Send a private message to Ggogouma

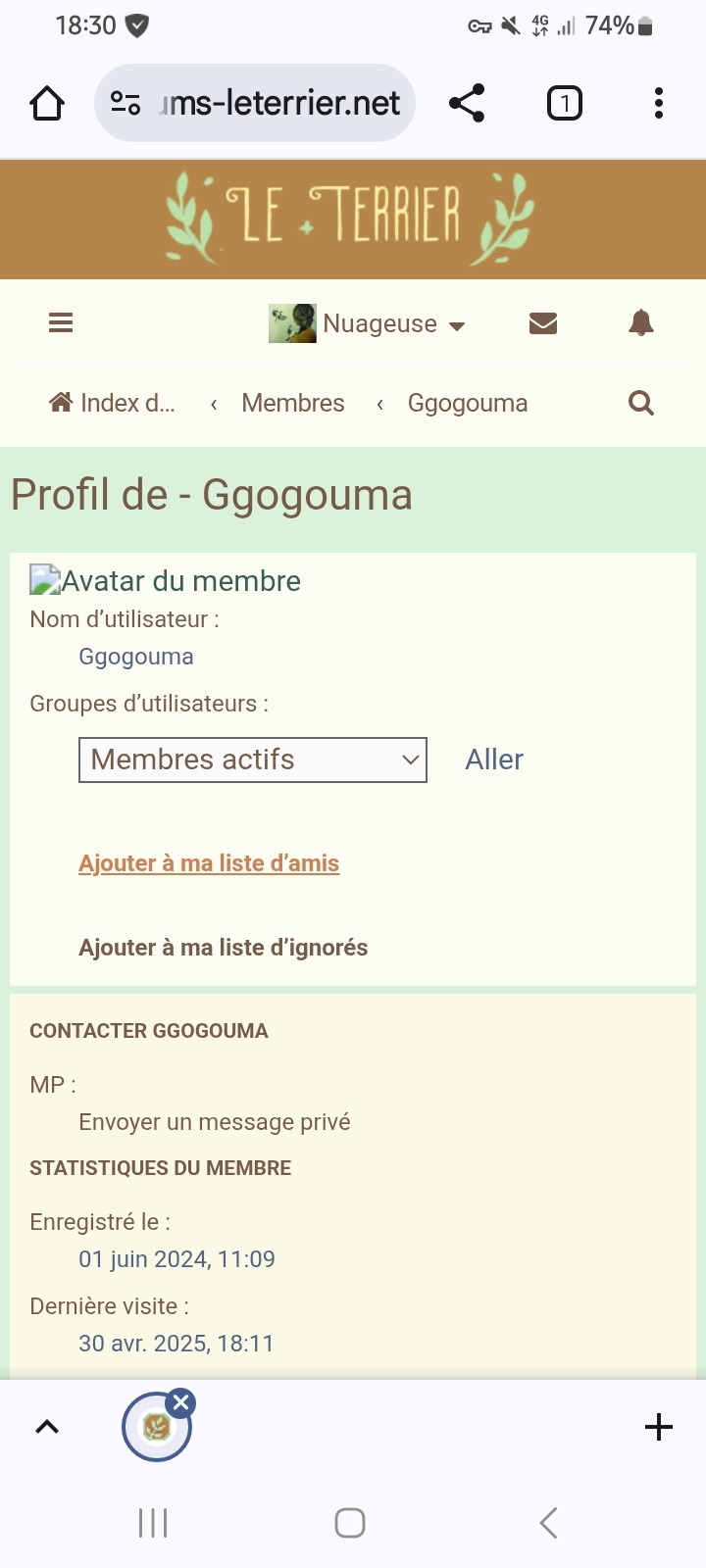[214, 1122]
